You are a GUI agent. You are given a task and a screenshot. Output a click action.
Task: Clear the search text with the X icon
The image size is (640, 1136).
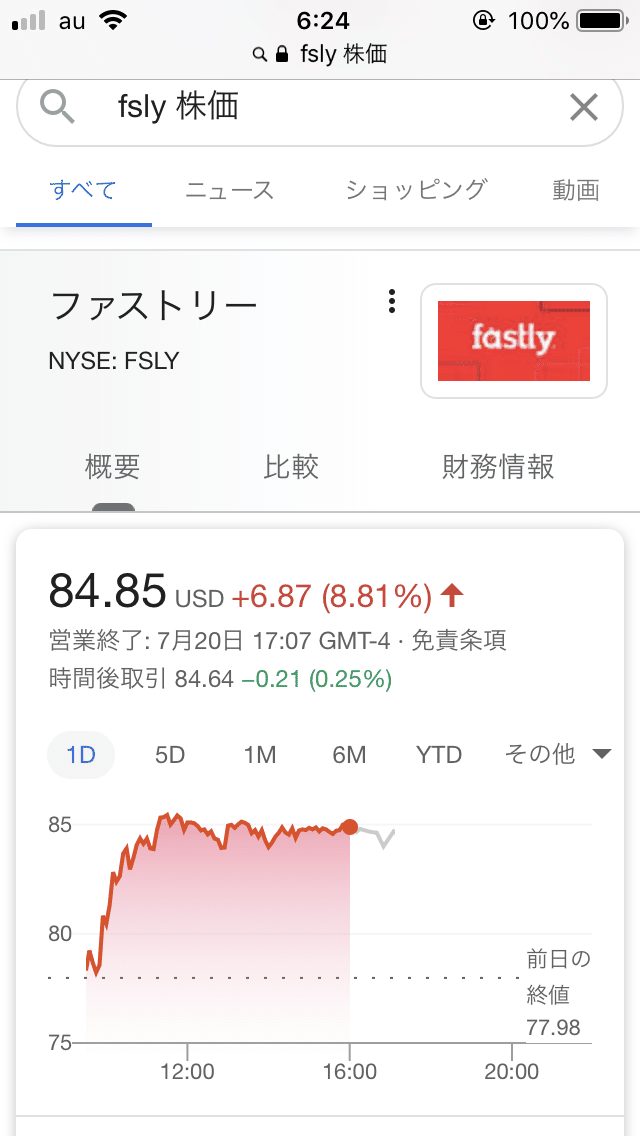coord(583,108)
